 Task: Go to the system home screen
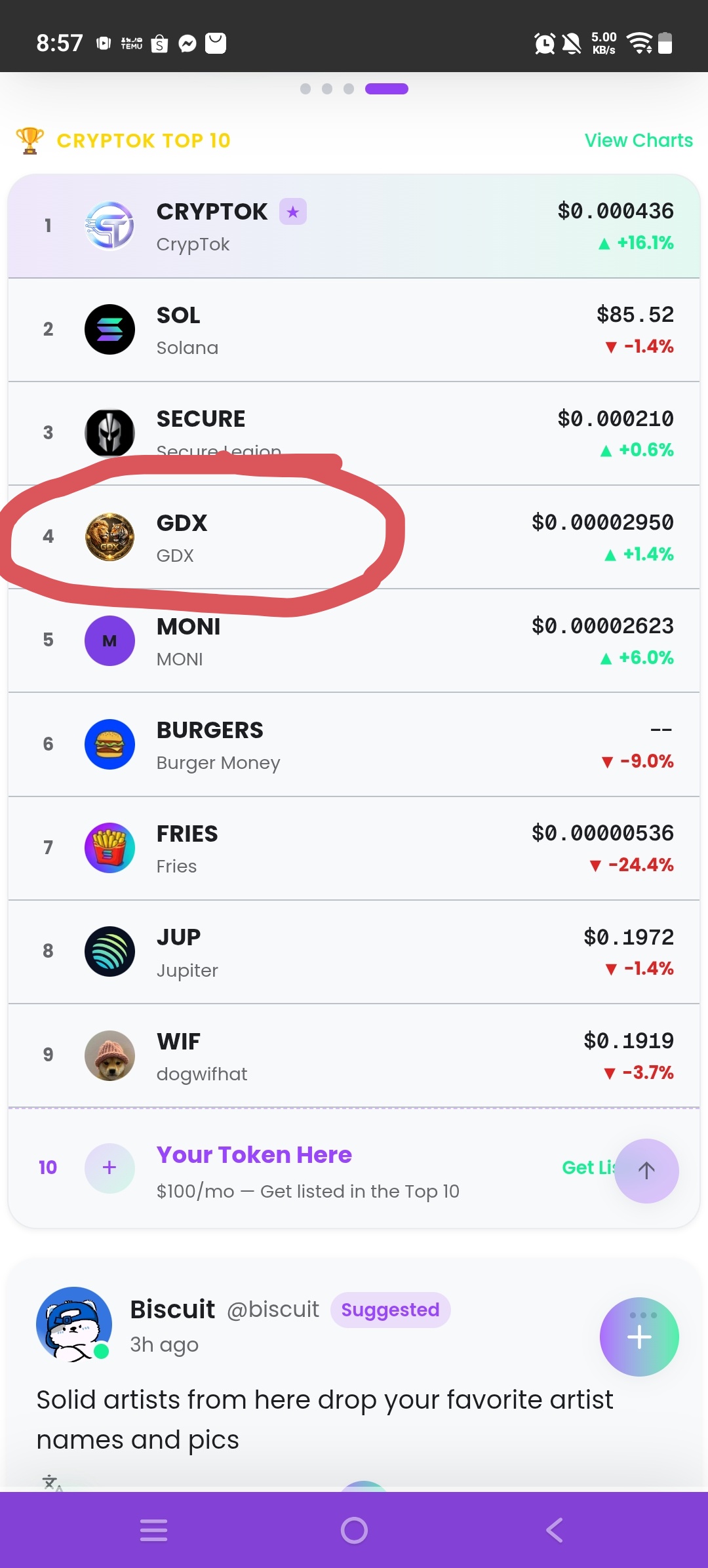354,1530
